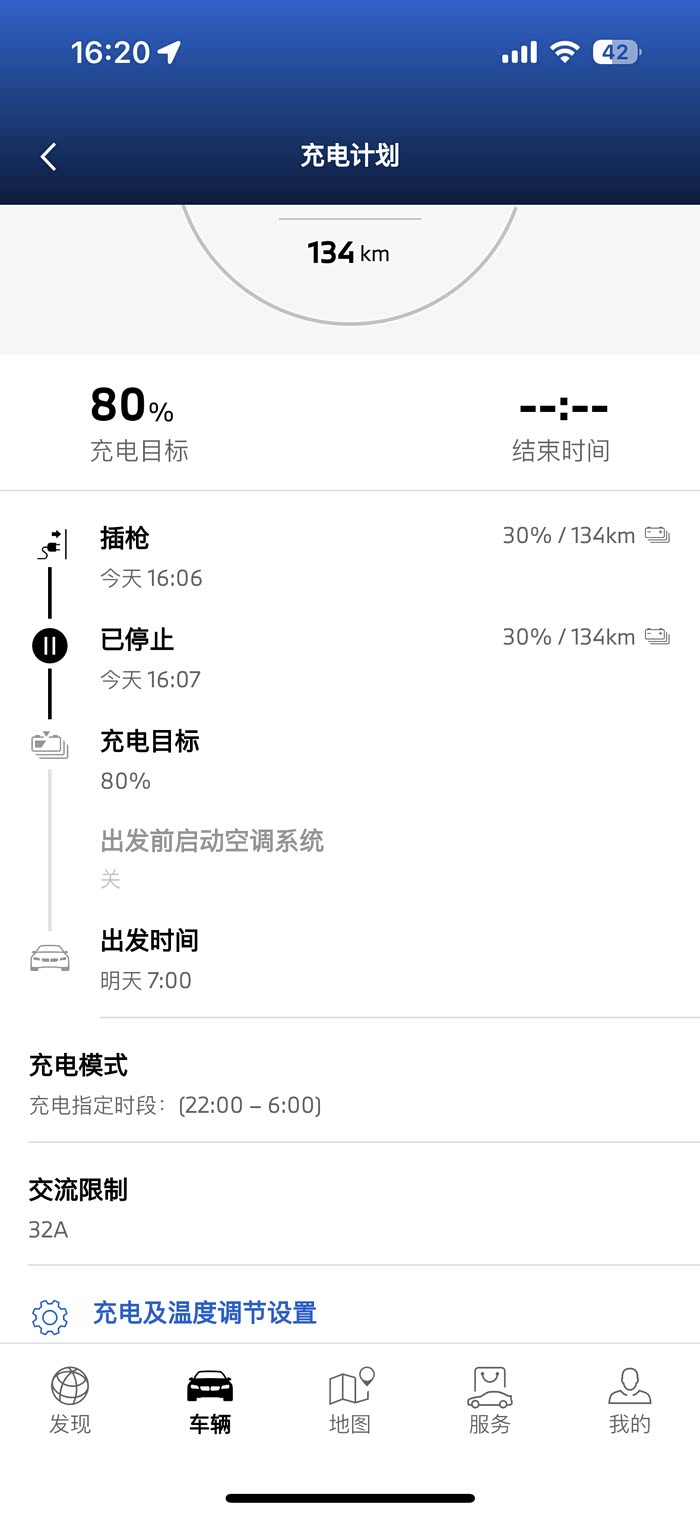Image resolution: width=700 pixels, height=1517 pixels.
Task: Go back from the 充电计划 page
Action: [48, 156]
